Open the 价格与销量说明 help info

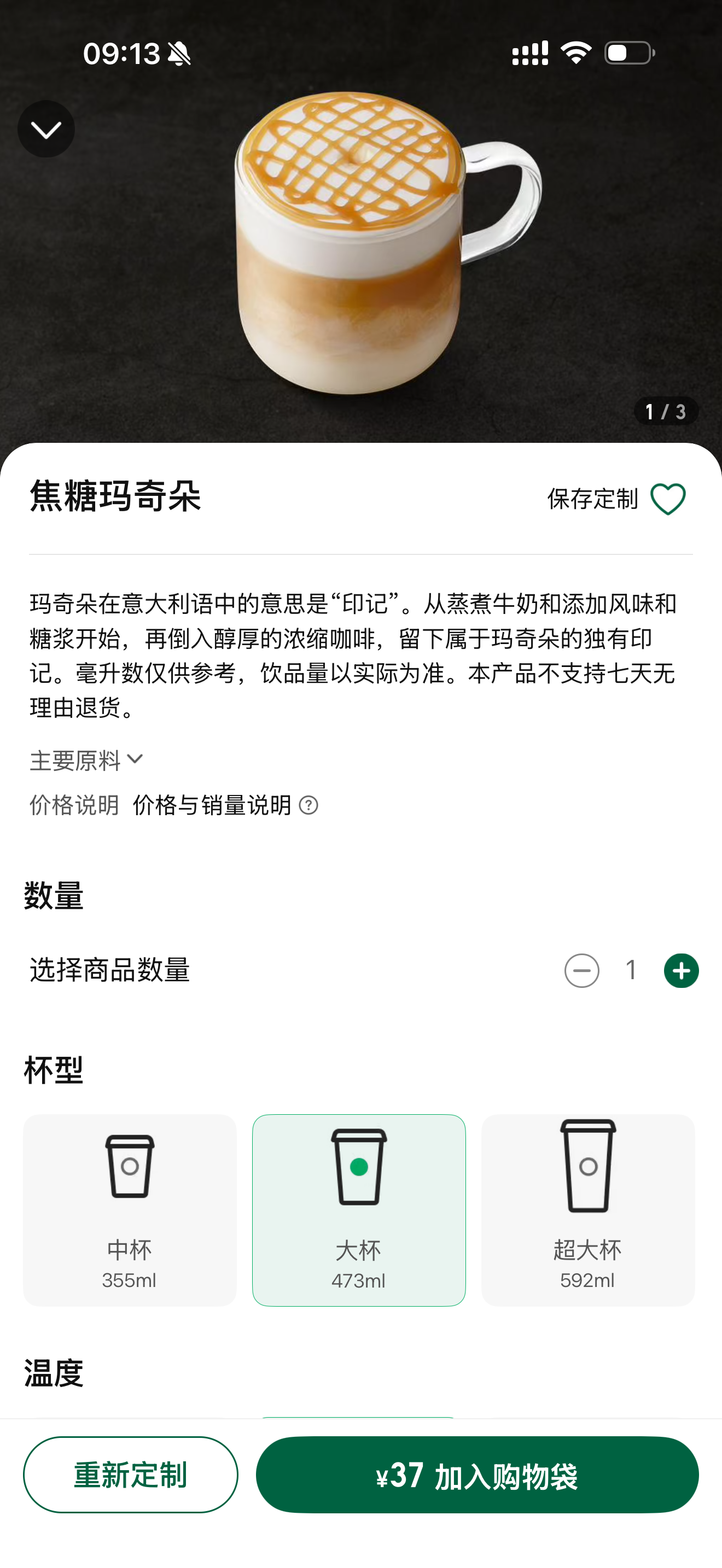click(x=308, y=805)
